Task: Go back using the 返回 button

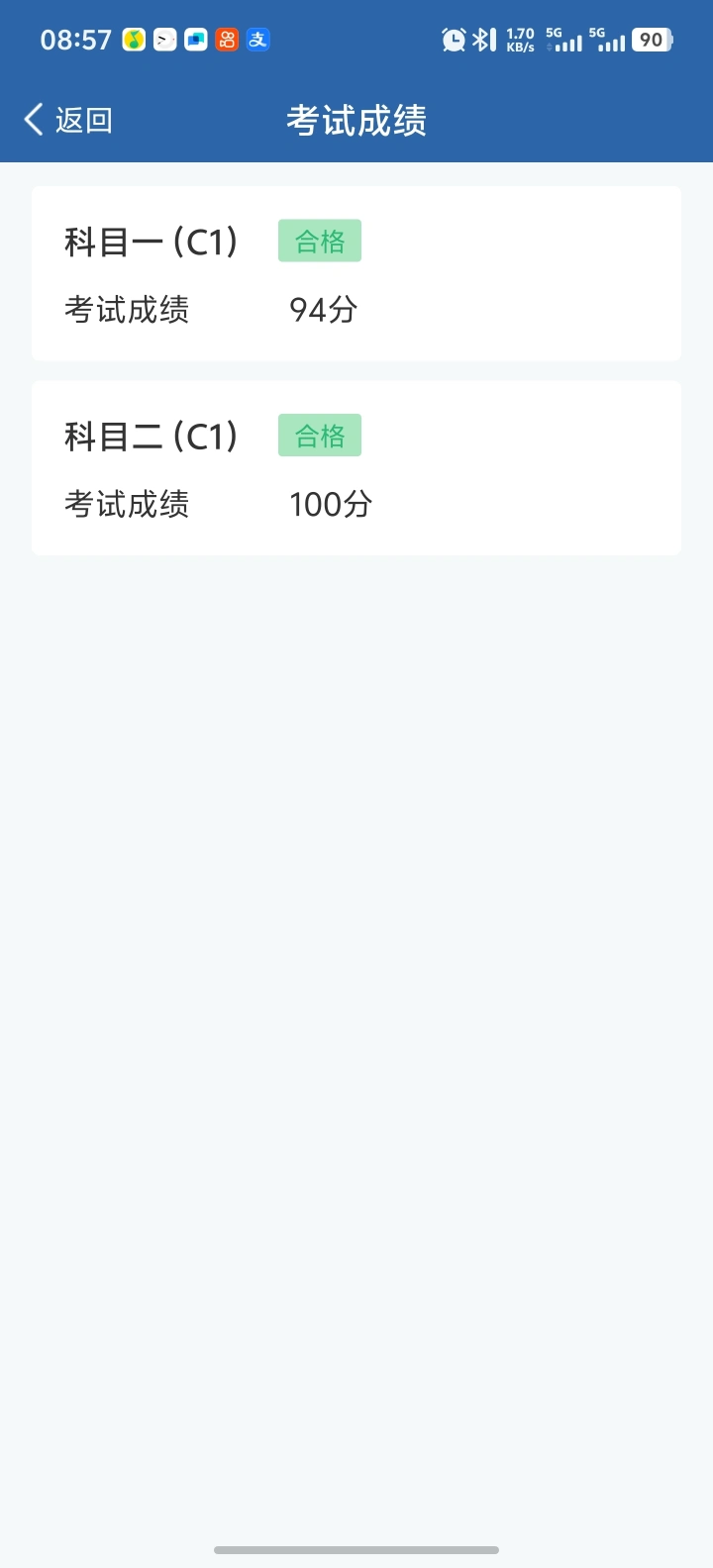Action: point(68,120)
